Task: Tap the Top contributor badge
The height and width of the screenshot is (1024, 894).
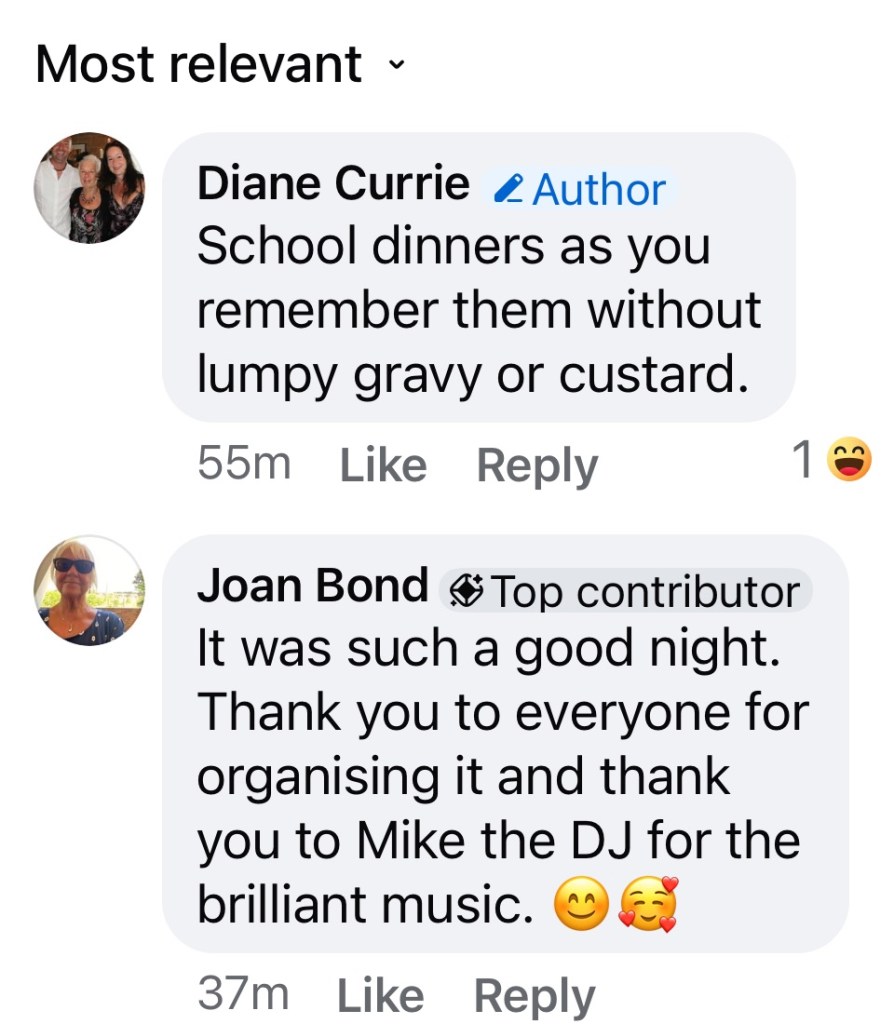Action: point(626,592)
